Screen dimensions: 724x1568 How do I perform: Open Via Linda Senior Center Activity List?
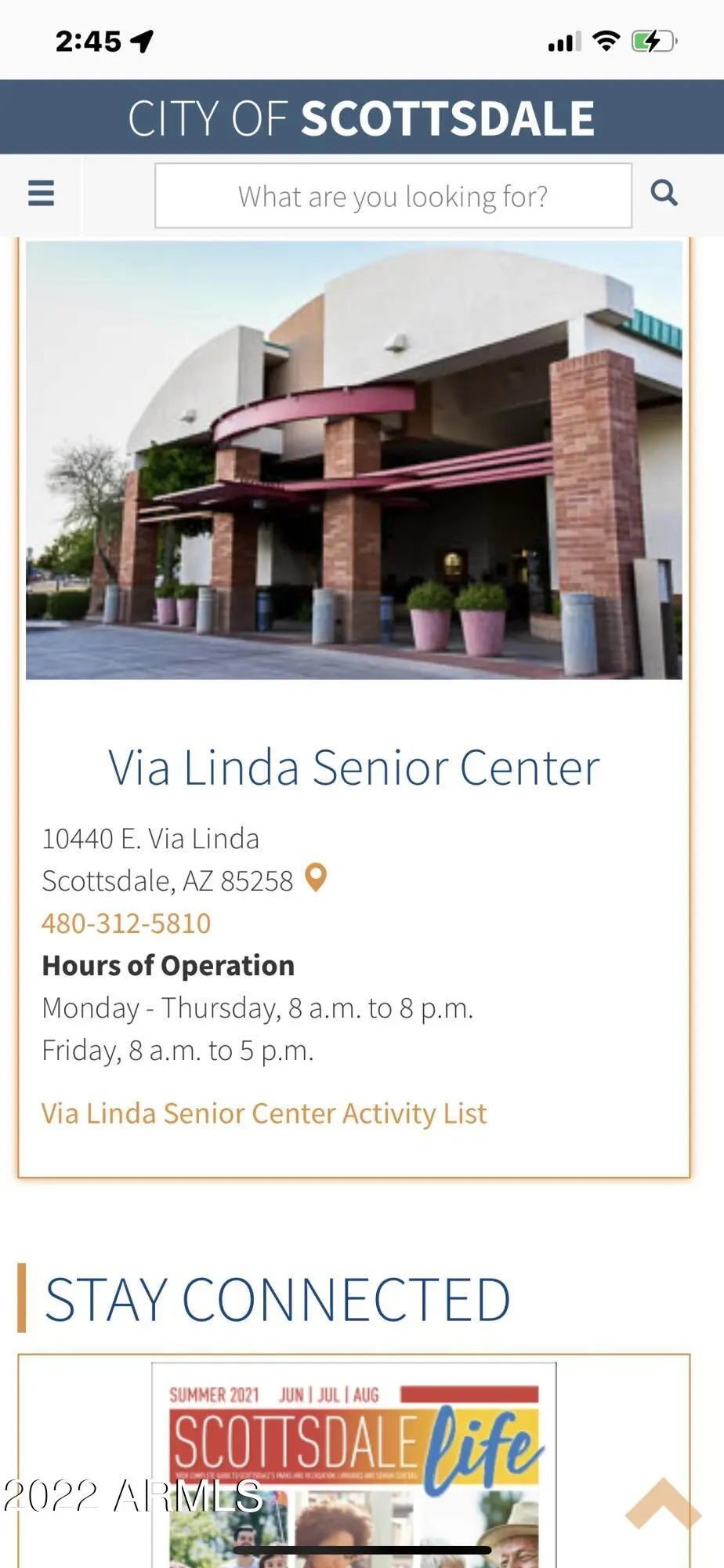[264, 1113]
